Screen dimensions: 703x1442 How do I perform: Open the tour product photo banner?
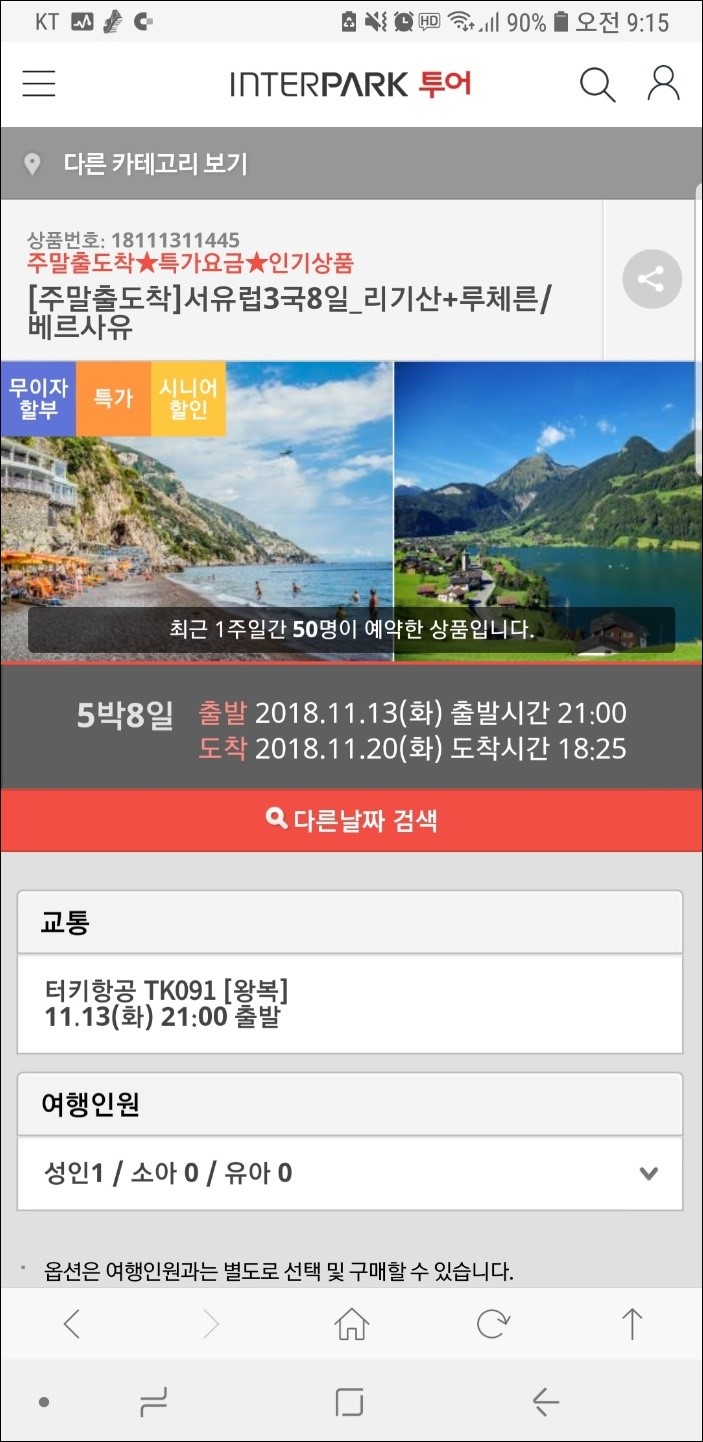[x=351, y=511]
